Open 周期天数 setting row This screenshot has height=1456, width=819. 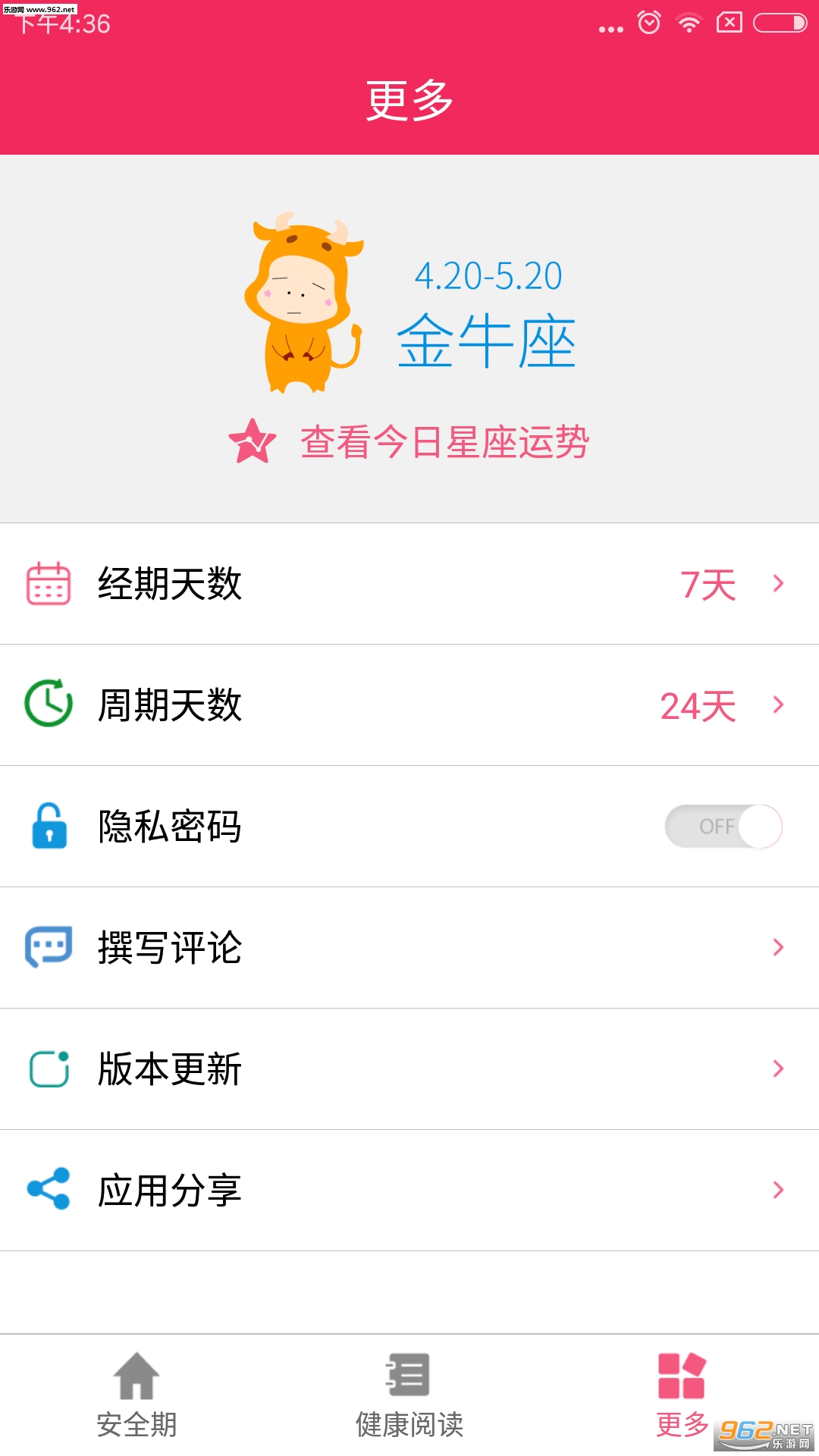(409, 705)
